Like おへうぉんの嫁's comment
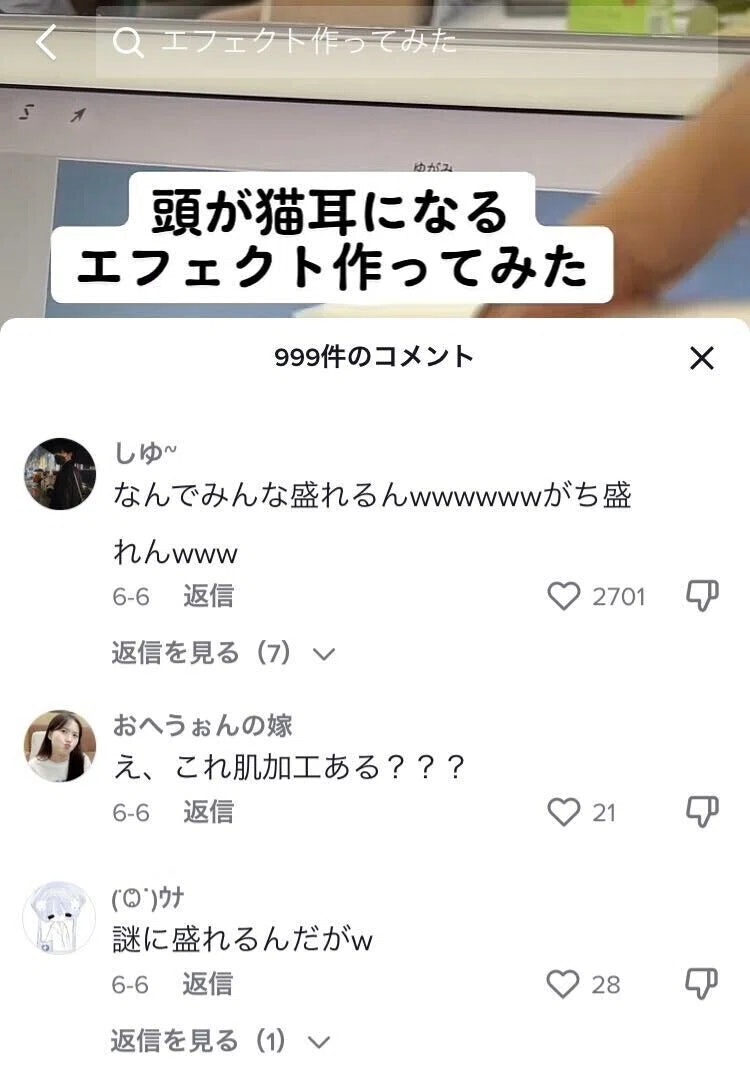The height and width of the screenshot is (1072, 750). click(x=564, y=813)
